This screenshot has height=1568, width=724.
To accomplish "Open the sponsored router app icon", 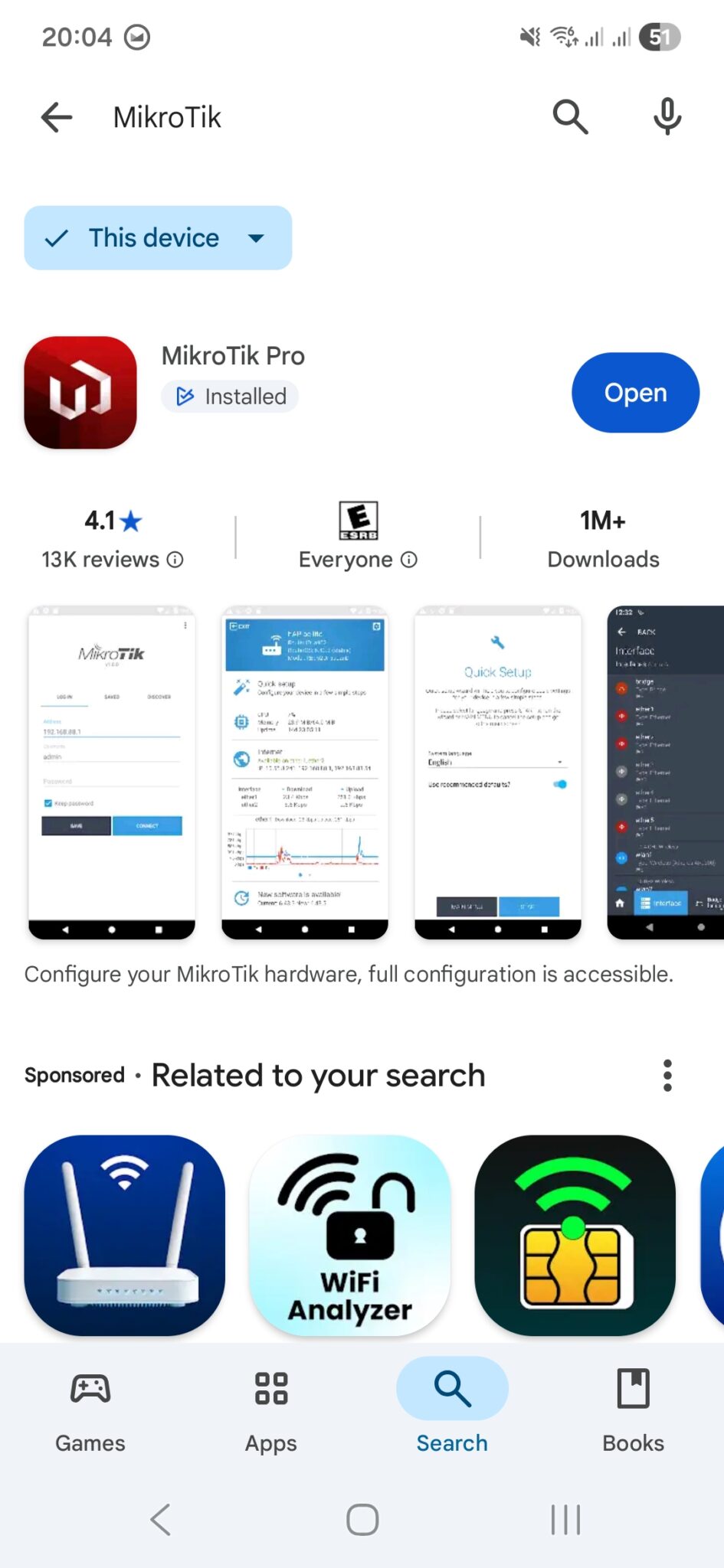I will tap(124, 1235).
